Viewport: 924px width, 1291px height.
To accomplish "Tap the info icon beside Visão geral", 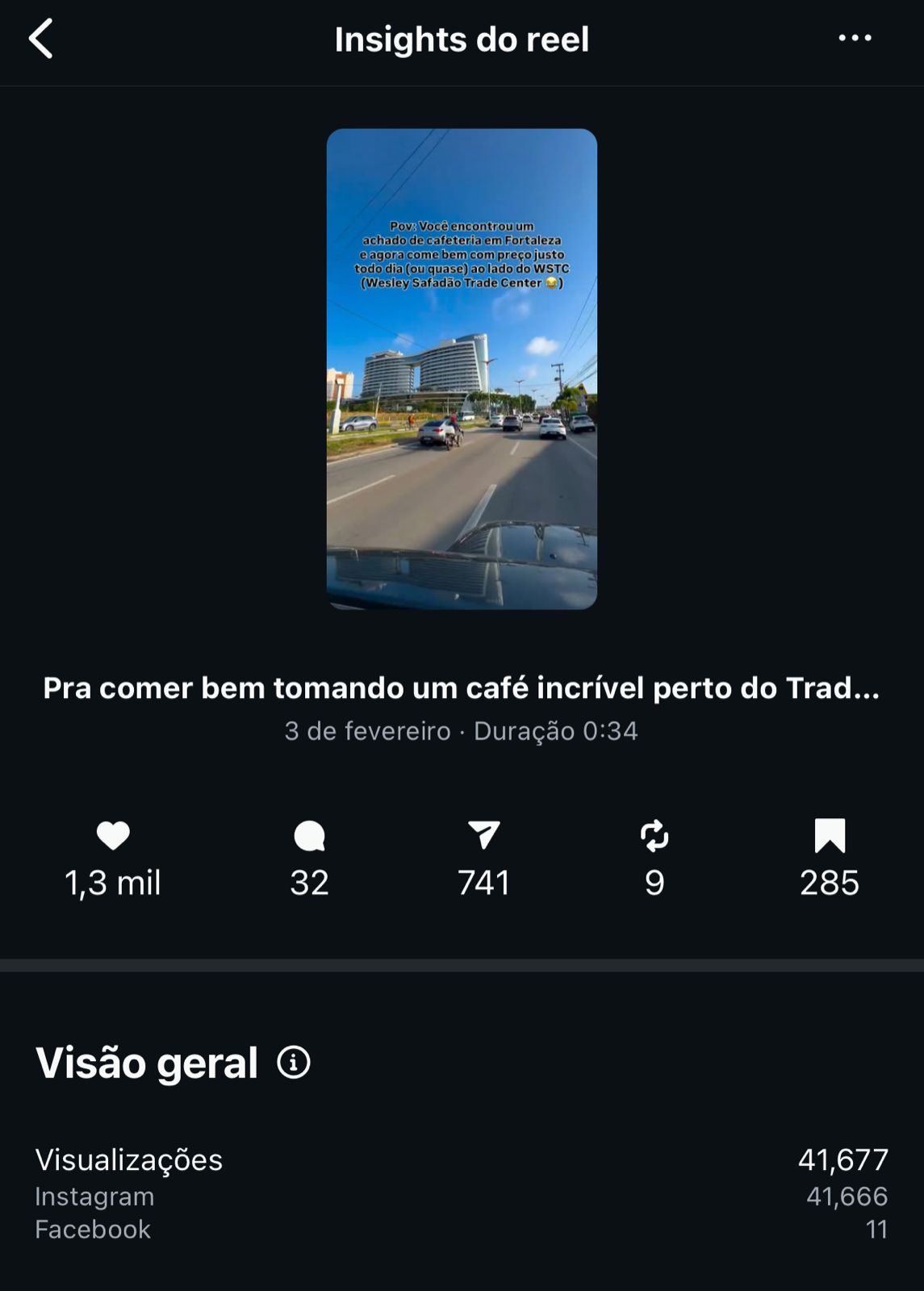I will pyautogui.click(x=294, y=1063).
